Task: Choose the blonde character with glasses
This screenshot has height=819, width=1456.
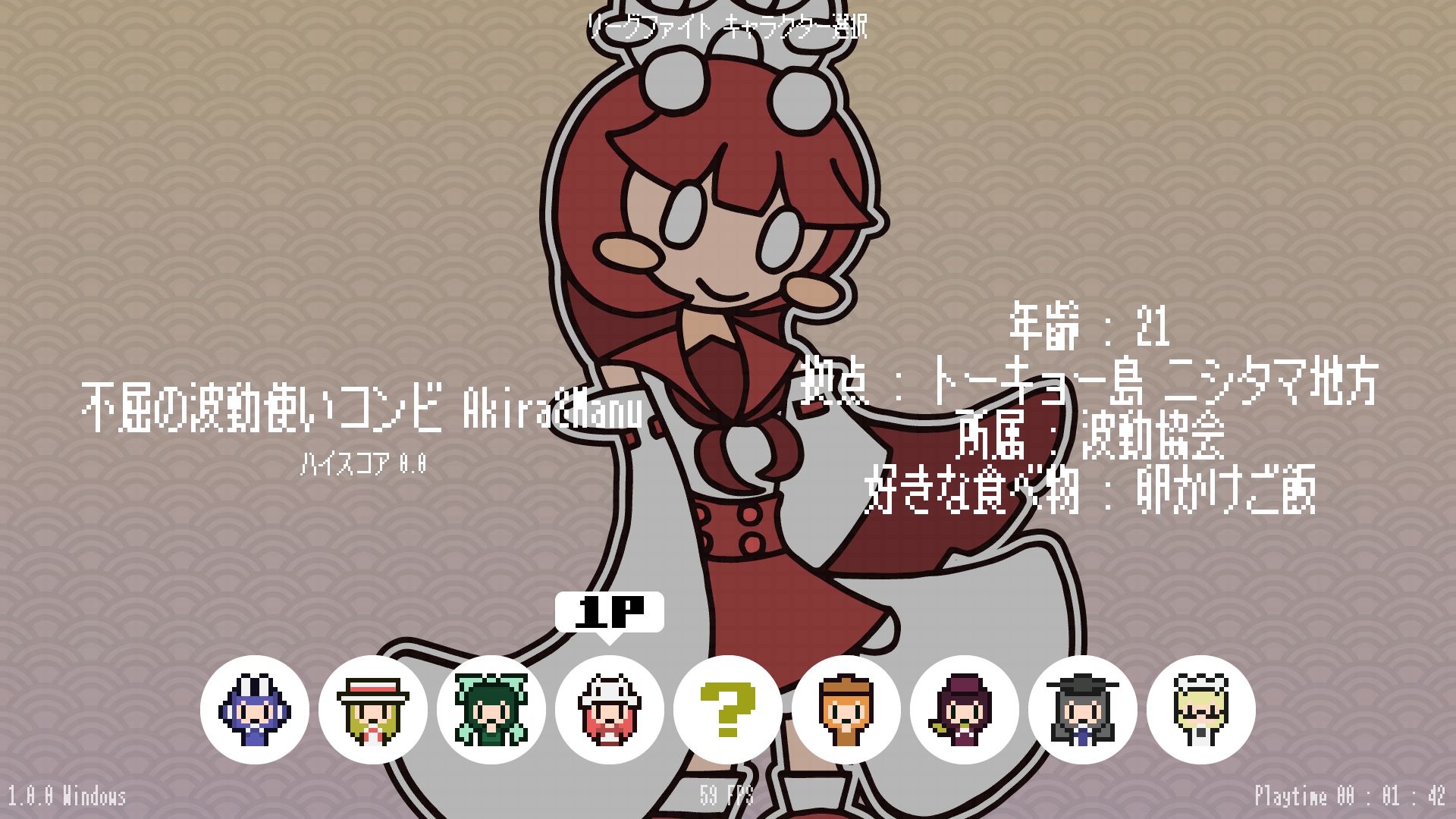Action: pos(1201,710)
